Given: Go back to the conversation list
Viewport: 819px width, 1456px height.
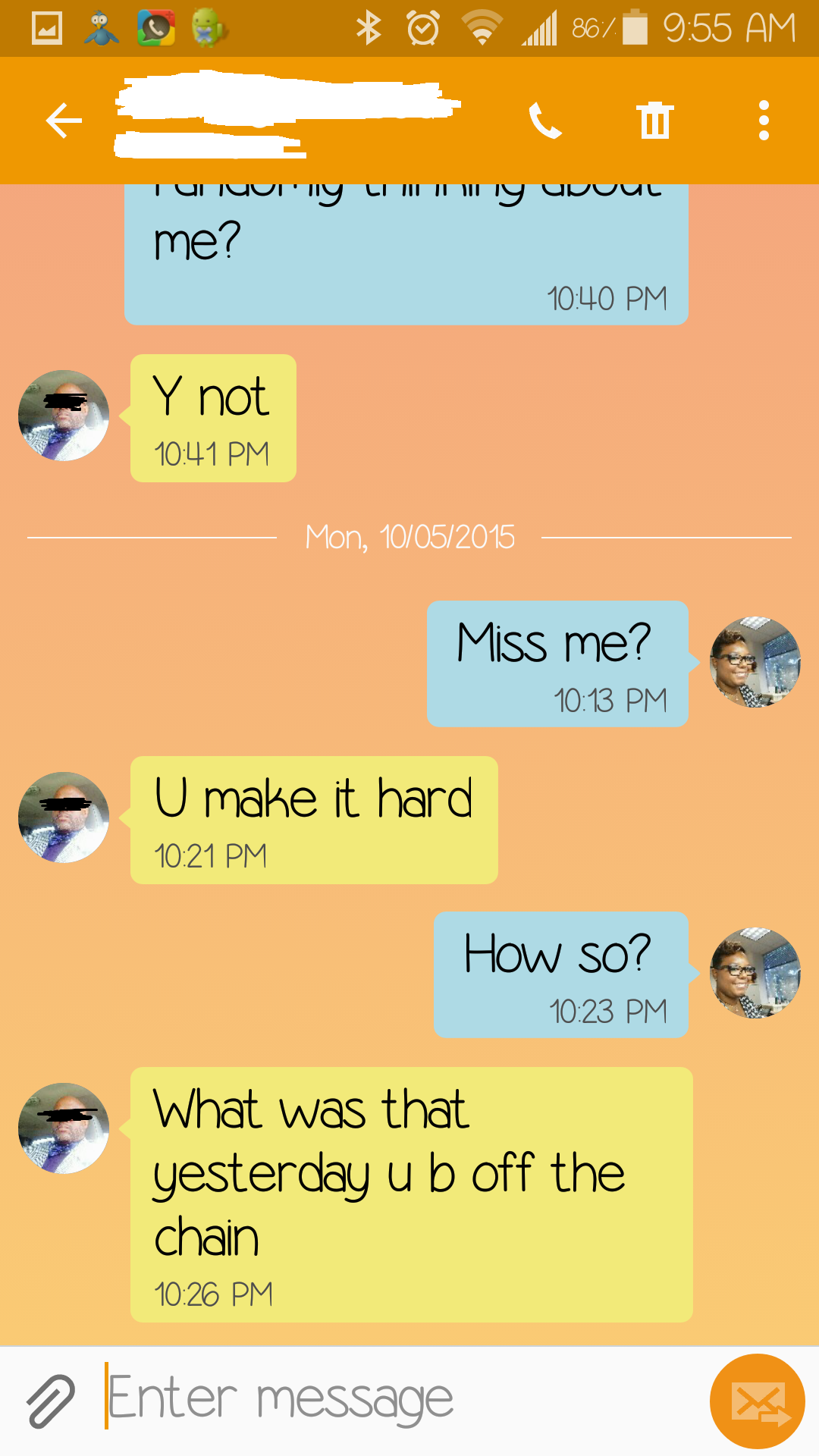Looking at the screenshot, I should (x=64, y=121).
